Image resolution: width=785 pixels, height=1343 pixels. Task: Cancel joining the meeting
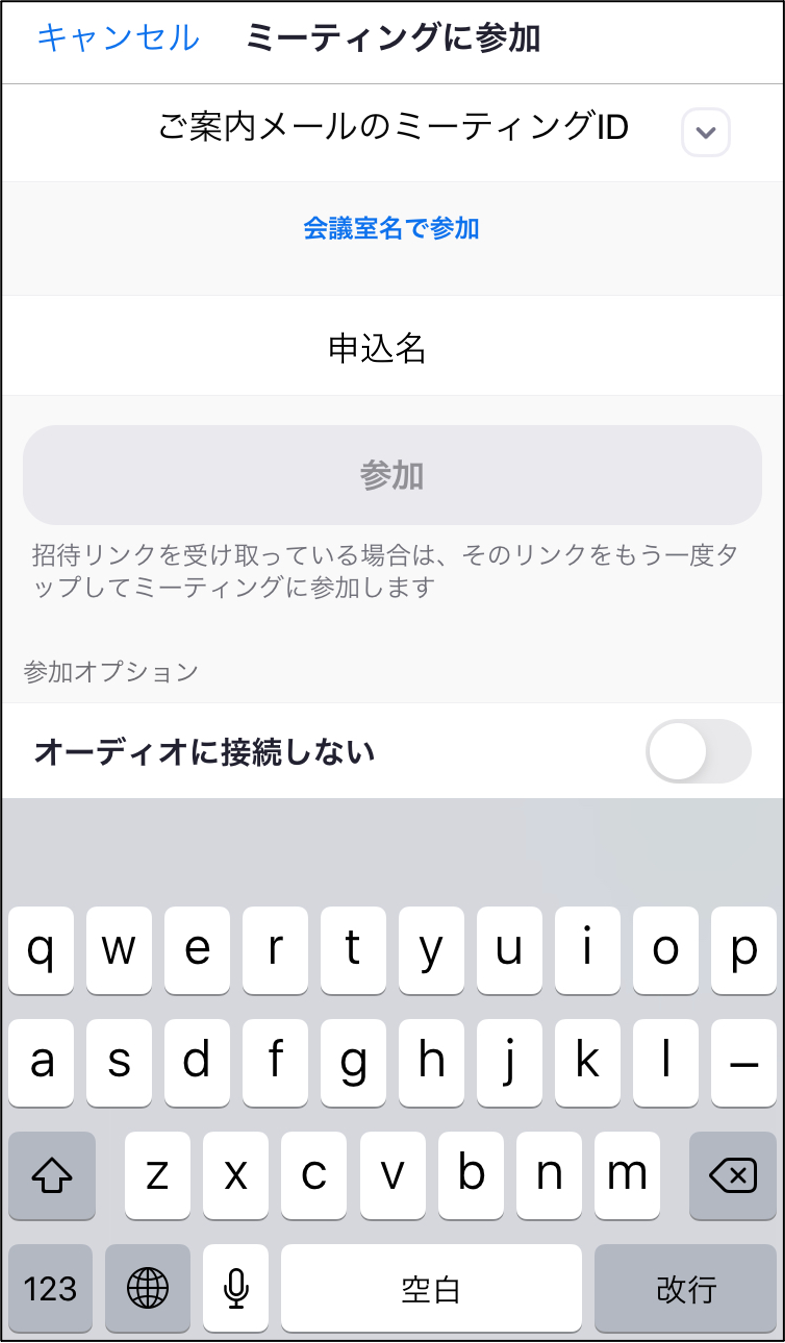click(118, 39)
